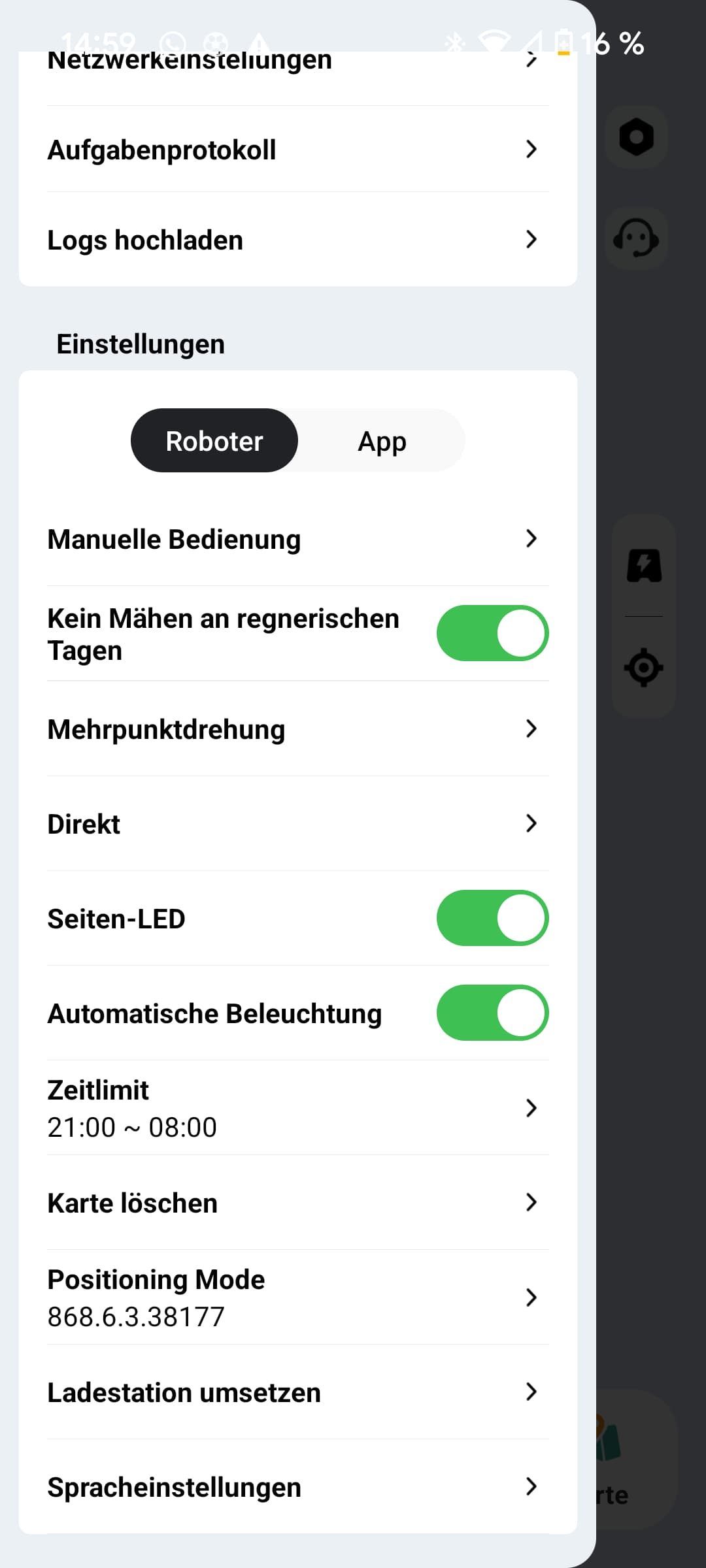
Task: Open Zeitlimit 21:00 ~ 08:00
Action: [x=298, y=1108]
